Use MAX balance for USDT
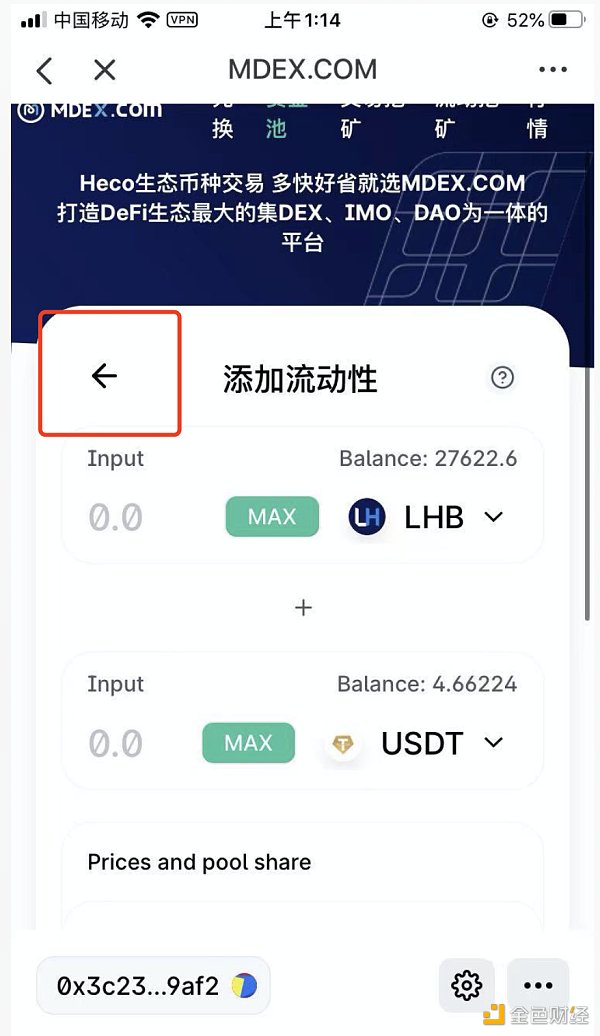Viewport: 600px width, 1036px height. point(248,743)
